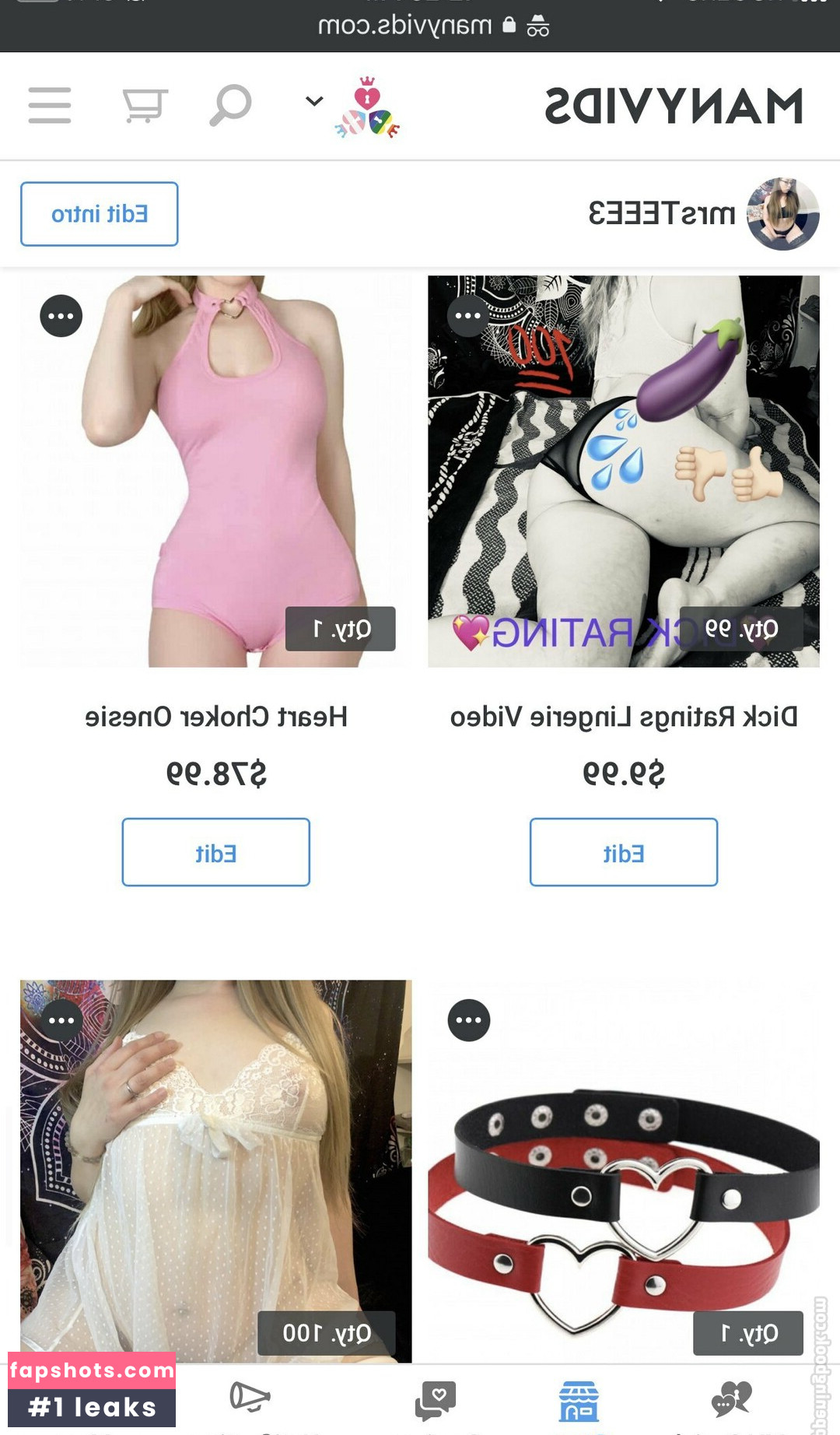Image resolution: width=840 pixels, height=1435 pixels.
Task: Open the heart choker collars product tile
Action: pyautogui.click(x=624, y=1171)
